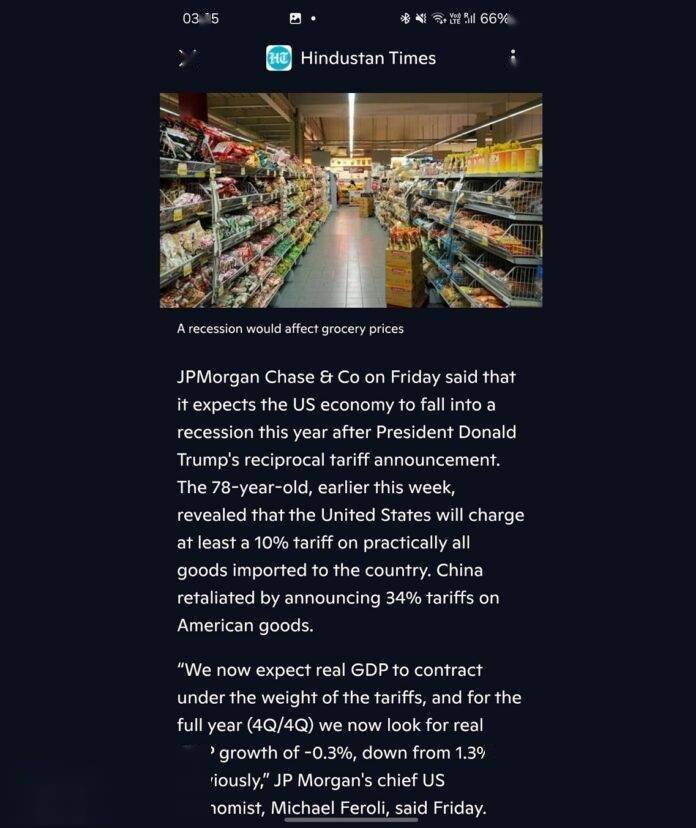Open the three-dot overflow menu

pyautogui.click(x=513, y=58)
